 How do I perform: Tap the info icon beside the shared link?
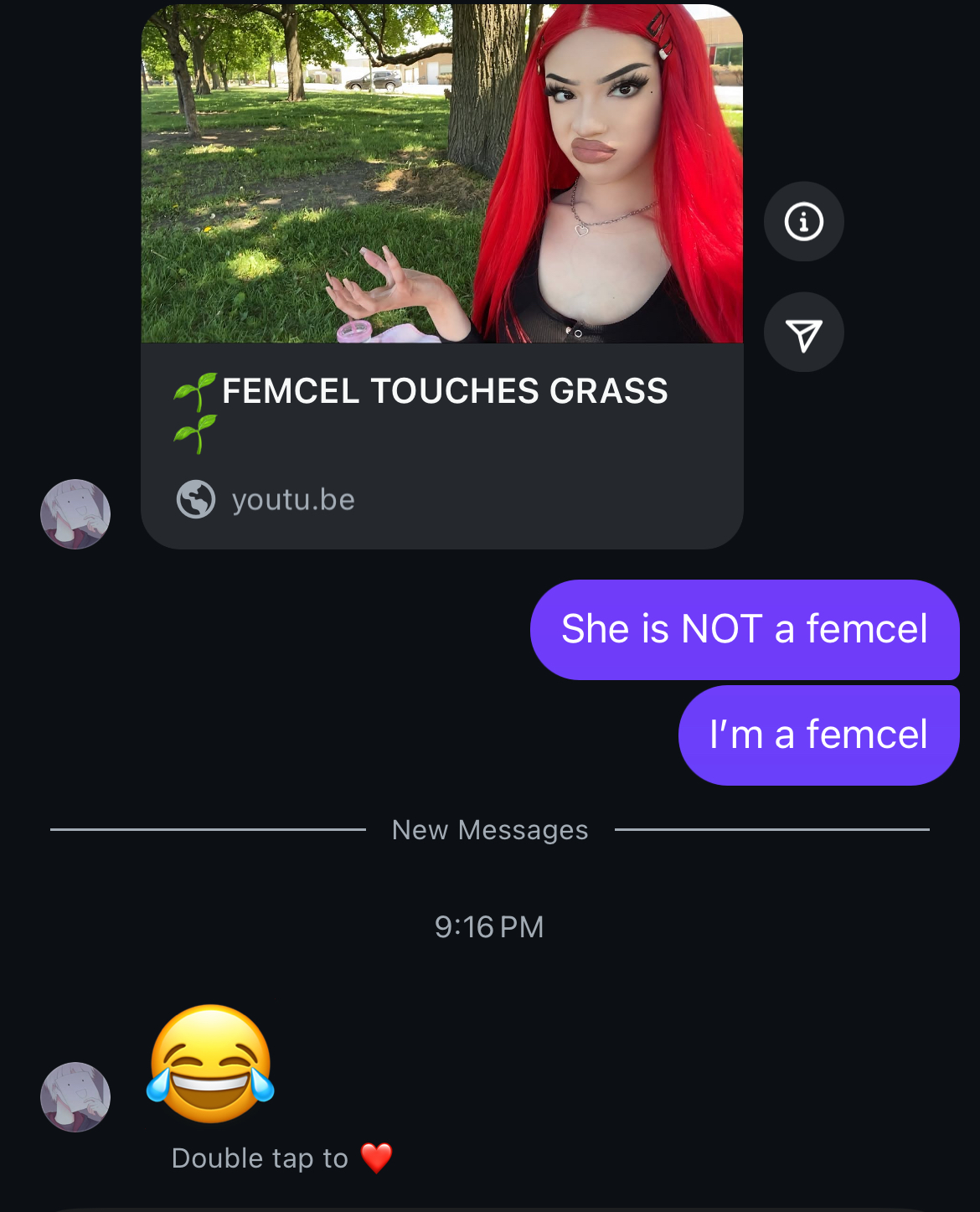(803, 222)
